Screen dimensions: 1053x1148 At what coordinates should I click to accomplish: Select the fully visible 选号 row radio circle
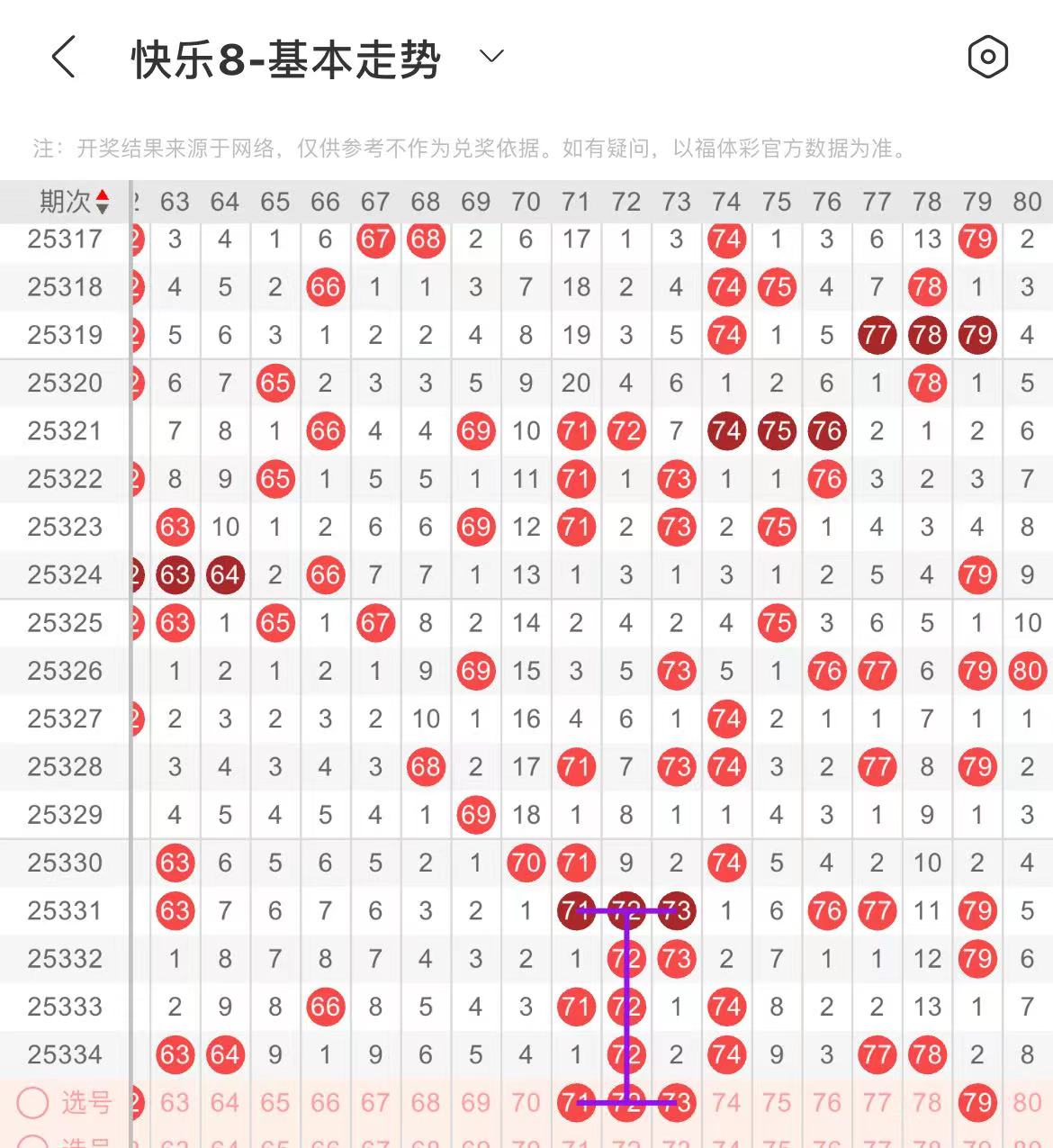click(x=33, y=1102)
